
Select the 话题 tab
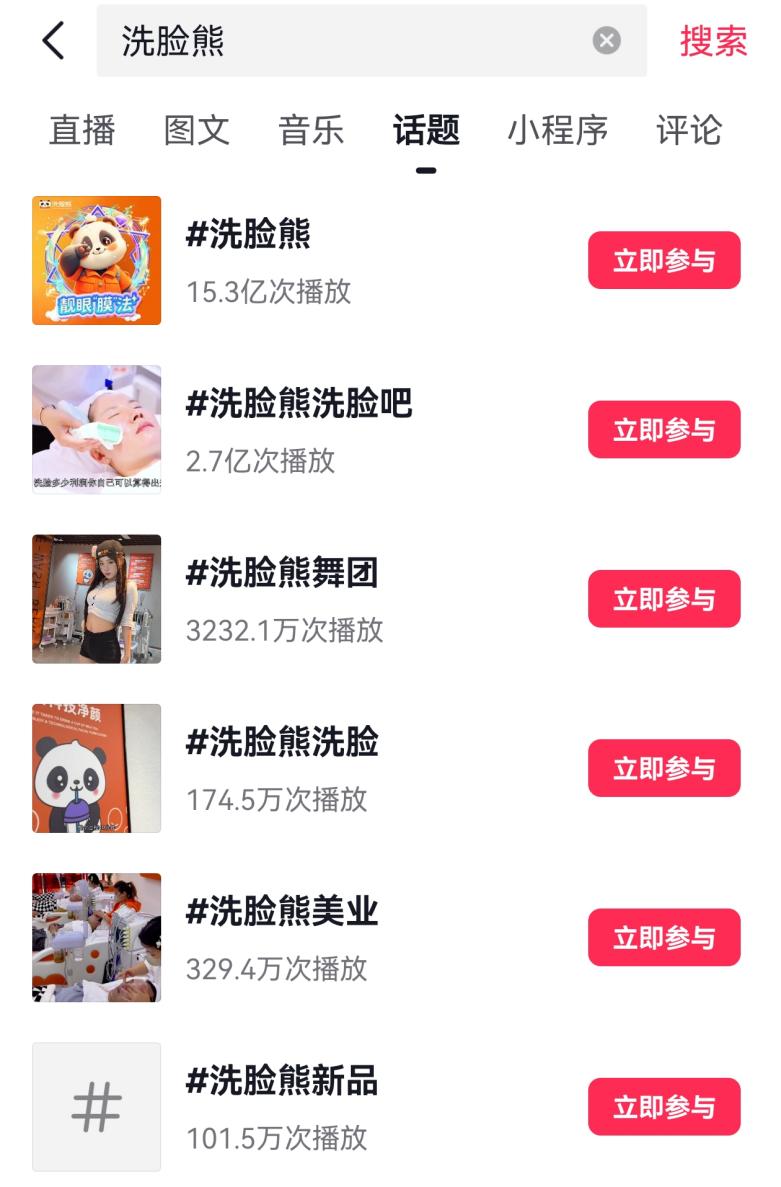pos(426,130)
